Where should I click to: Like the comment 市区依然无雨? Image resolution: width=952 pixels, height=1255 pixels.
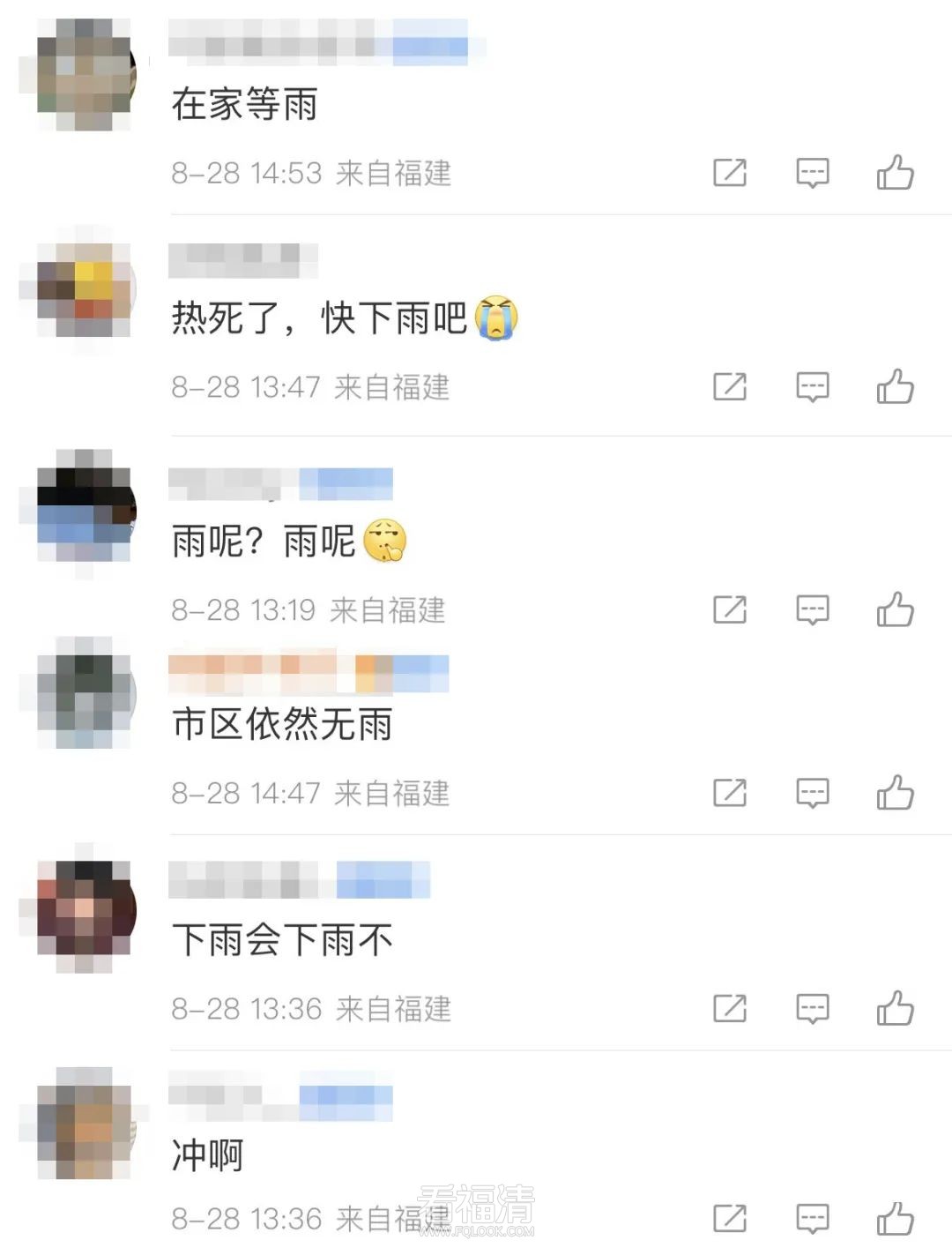(x=895, y=792)
